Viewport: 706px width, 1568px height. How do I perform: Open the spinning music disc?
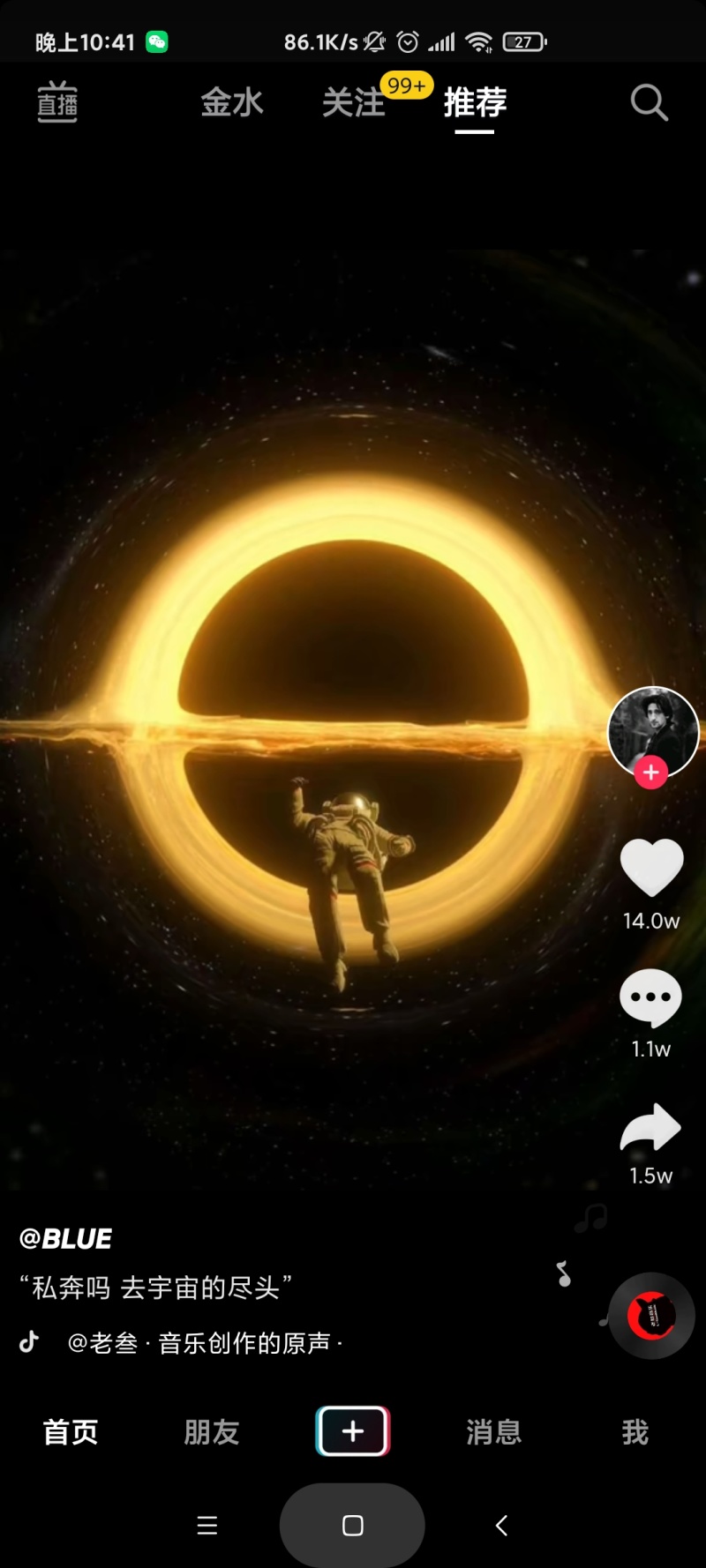click(x=652, y=1316)
